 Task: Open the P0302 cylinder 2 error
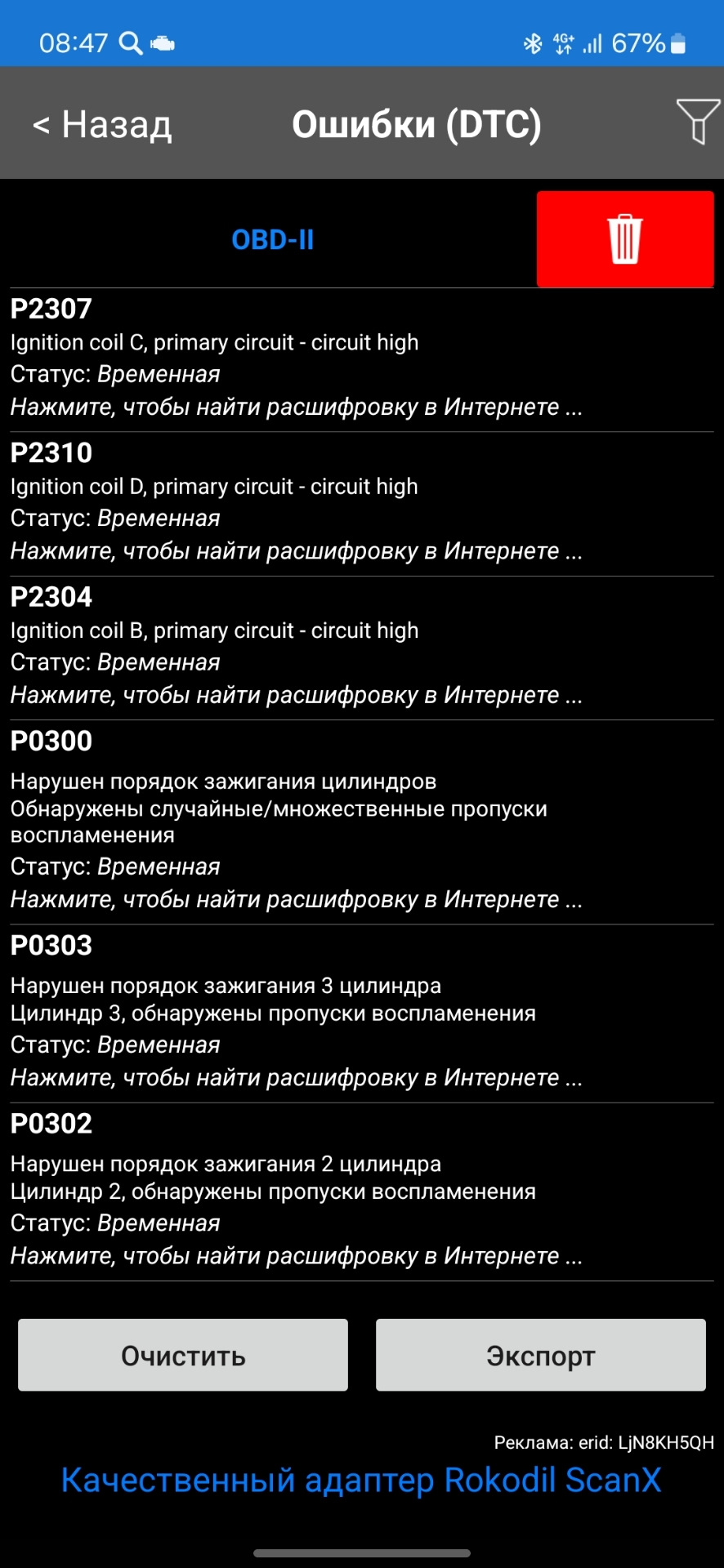pos(296,1190)
